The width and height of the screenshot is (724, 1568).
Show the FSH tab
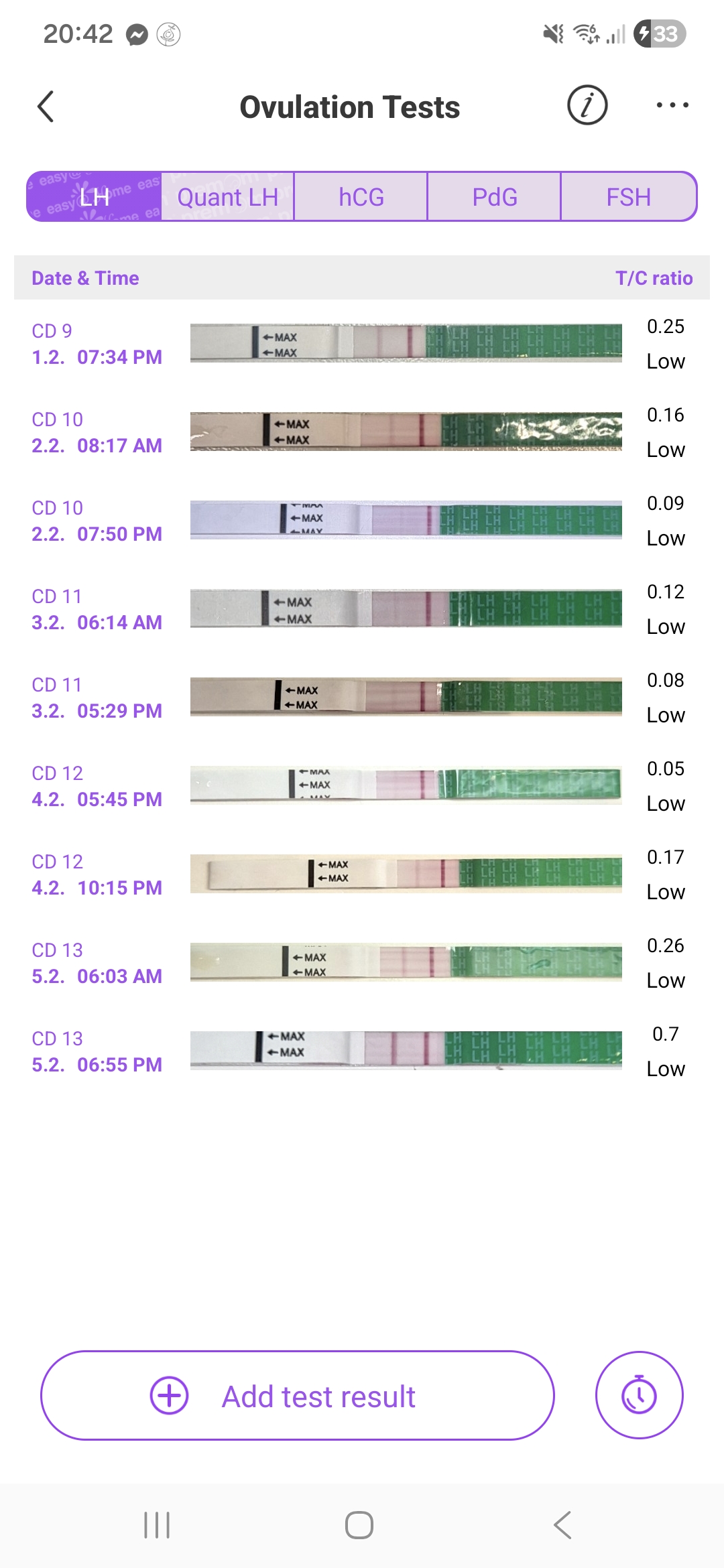click(x=628, y=197)
